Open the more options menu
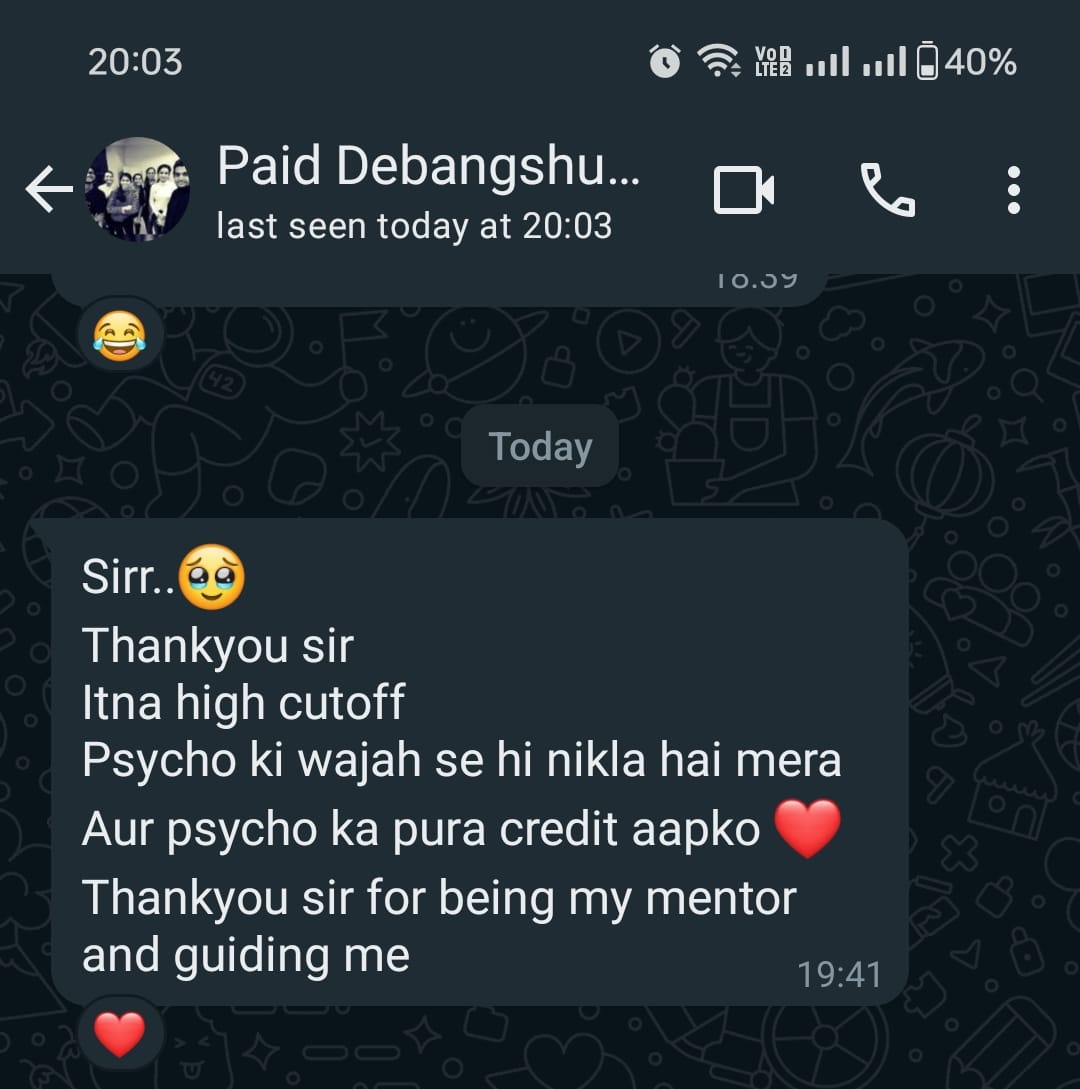 tap(1014, 190)
